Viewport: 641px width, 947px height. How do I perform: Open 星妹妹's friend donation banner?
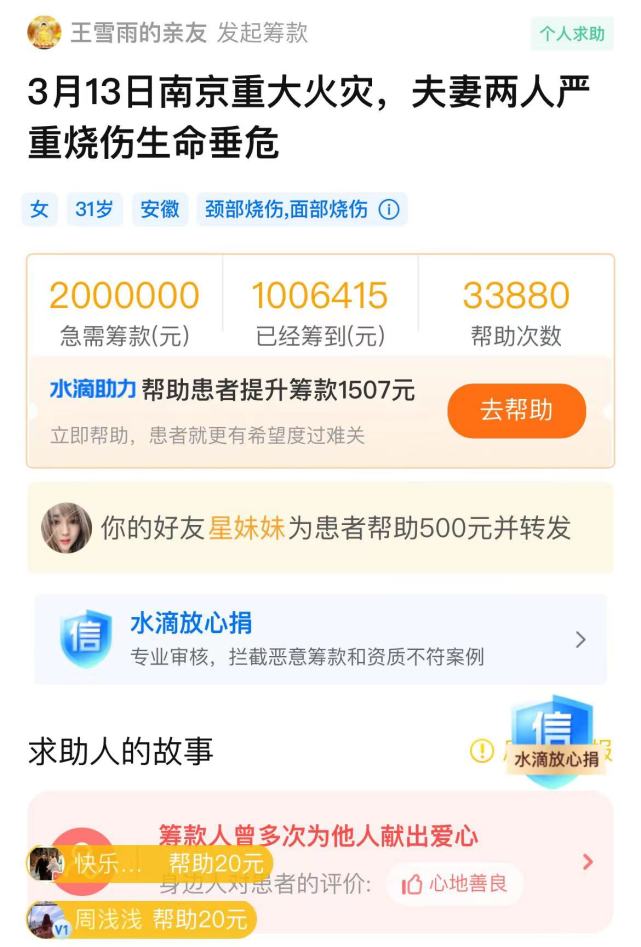pyautogui.click(x=320, y=528)
